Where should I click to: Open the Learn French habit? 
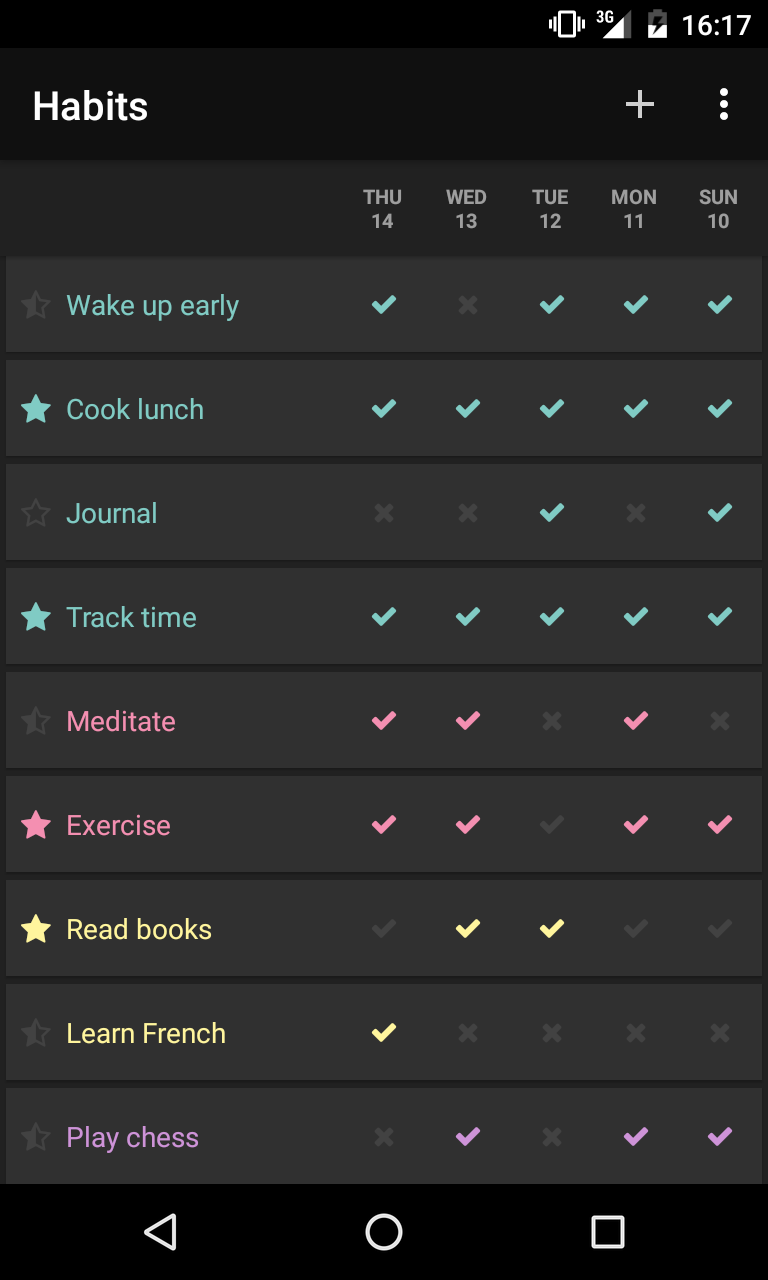146,1033
